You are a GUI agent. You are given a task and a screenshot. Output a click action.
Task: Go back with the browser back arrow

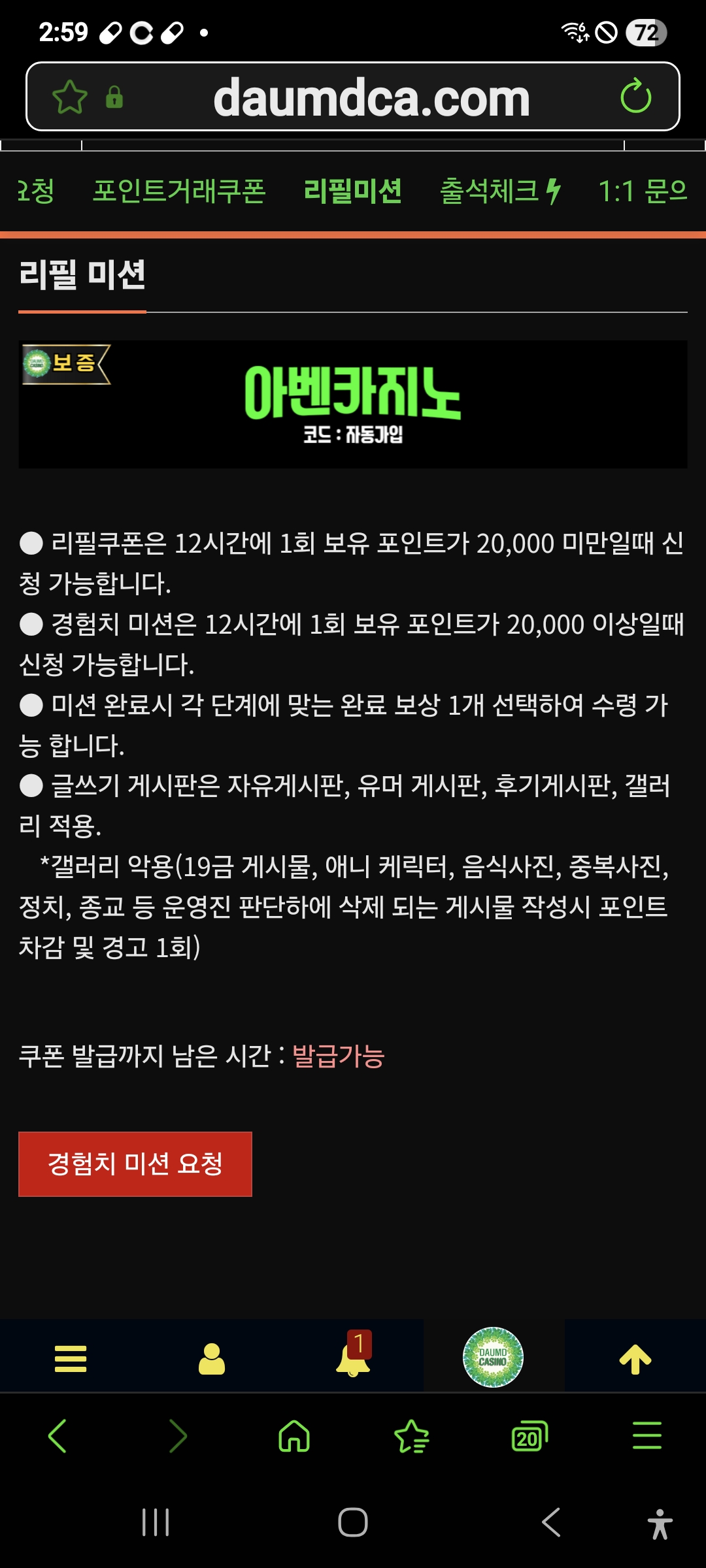58,1436
